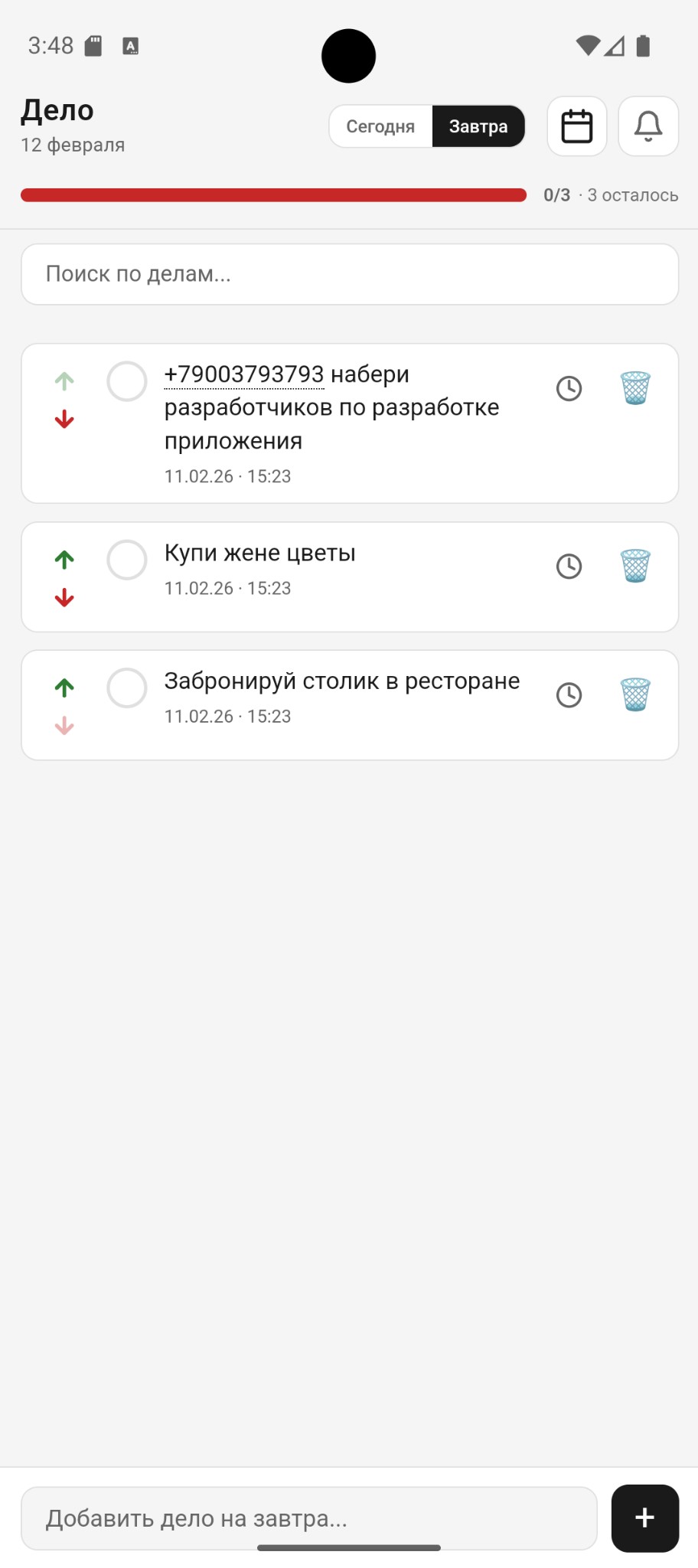Viewport: 698px width, 1568px height.
Task: Delete the phone call task with trash icon
Action: coord(634,388)
